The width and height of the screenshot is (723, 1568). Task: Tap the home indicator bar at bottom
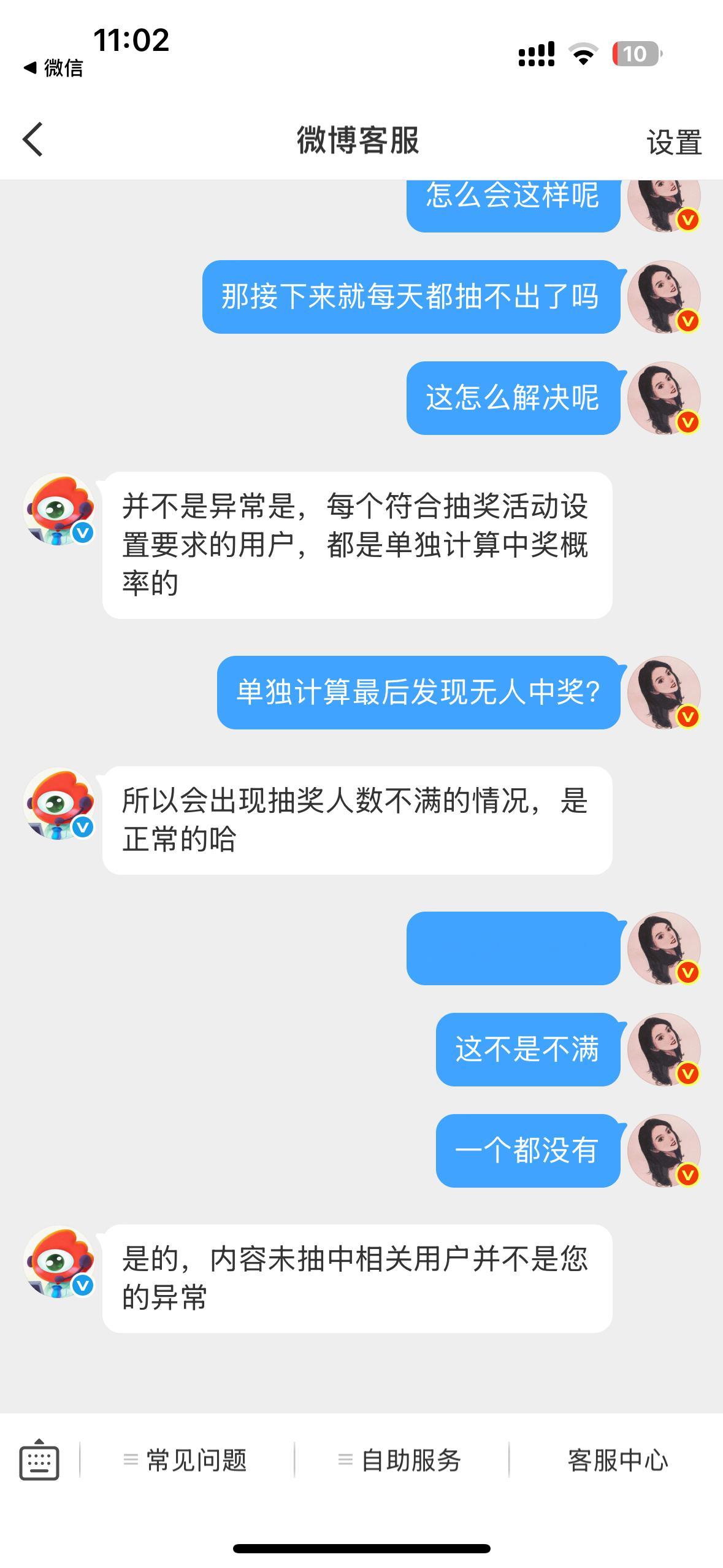tap(361, 1549)
